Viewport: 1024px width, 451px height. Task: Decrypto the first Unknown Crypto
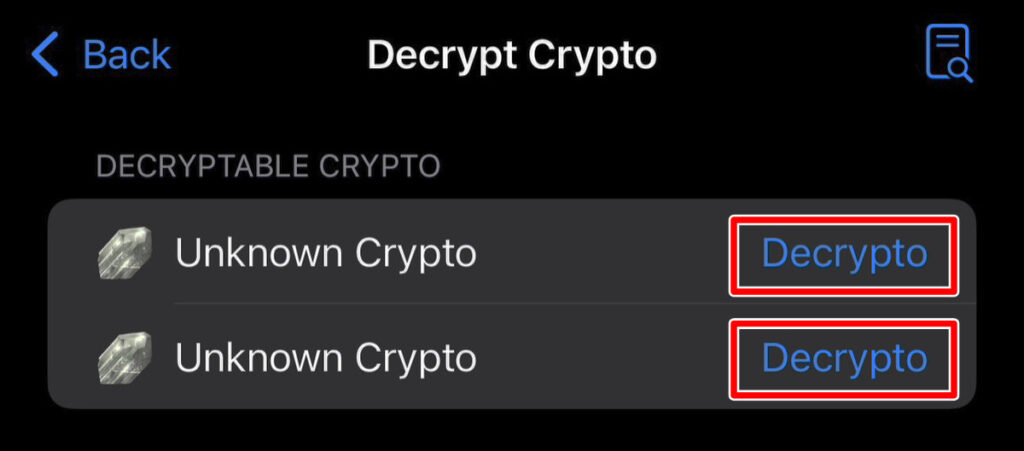point(844,255)
